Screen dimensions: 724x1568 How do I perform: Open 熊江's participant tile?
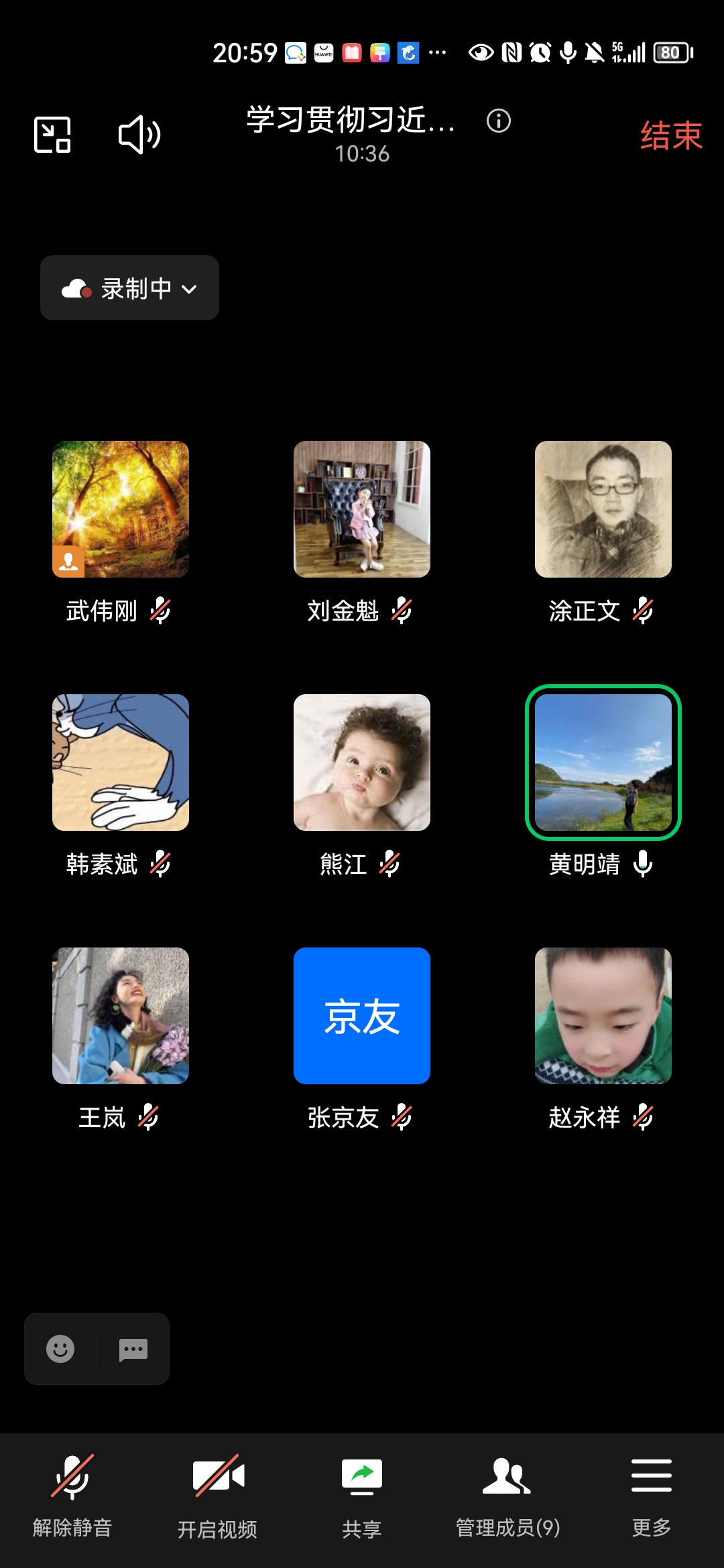362,763
